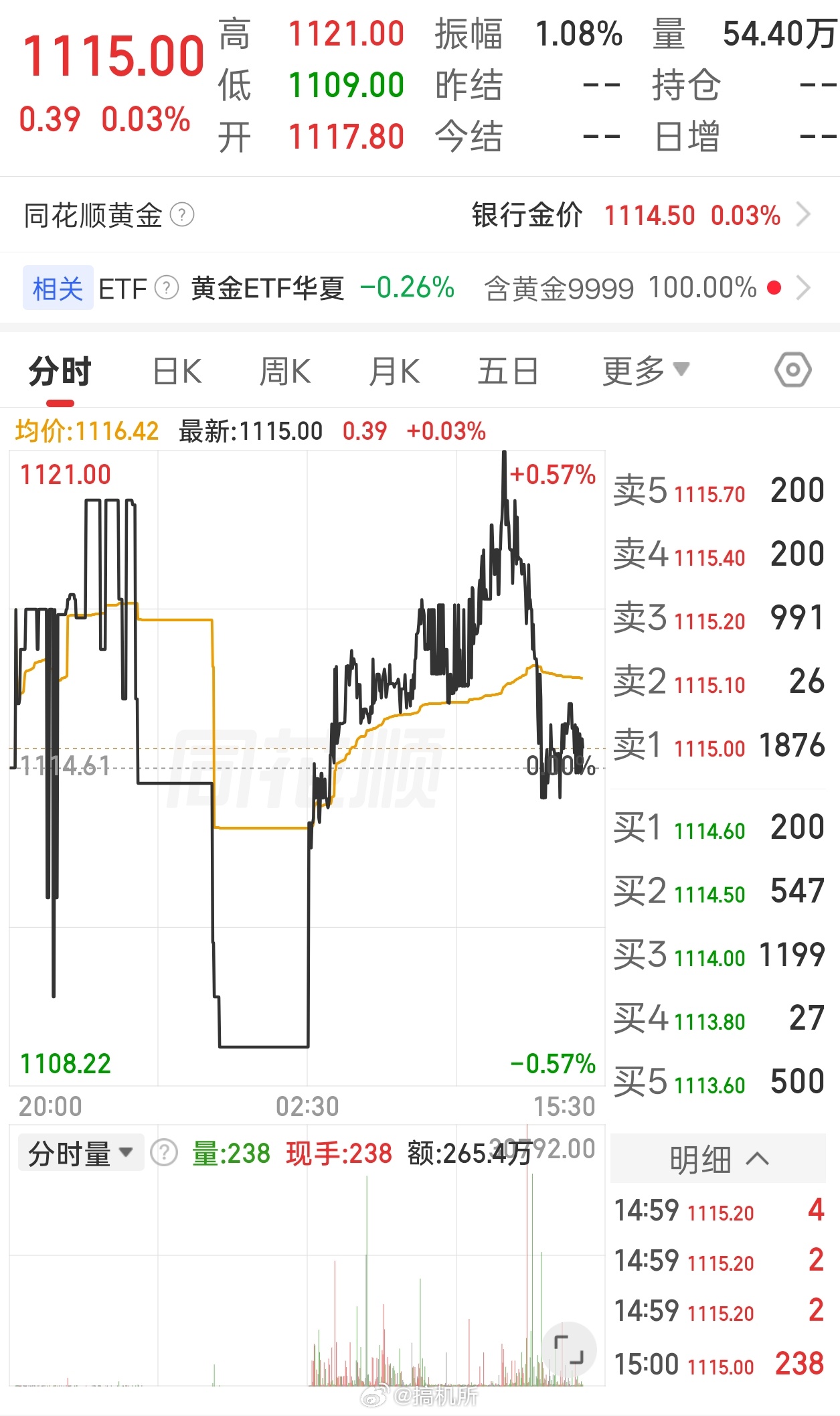Switch to the 五日 five-day tab
840x1416 pixels.
(507, 370)
